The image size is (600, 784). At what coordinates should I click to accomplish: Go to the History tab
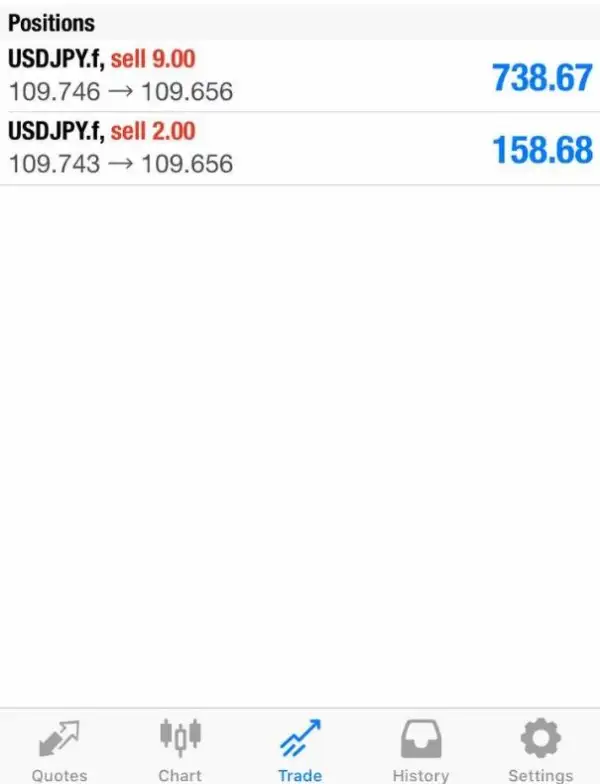(420, 750)
